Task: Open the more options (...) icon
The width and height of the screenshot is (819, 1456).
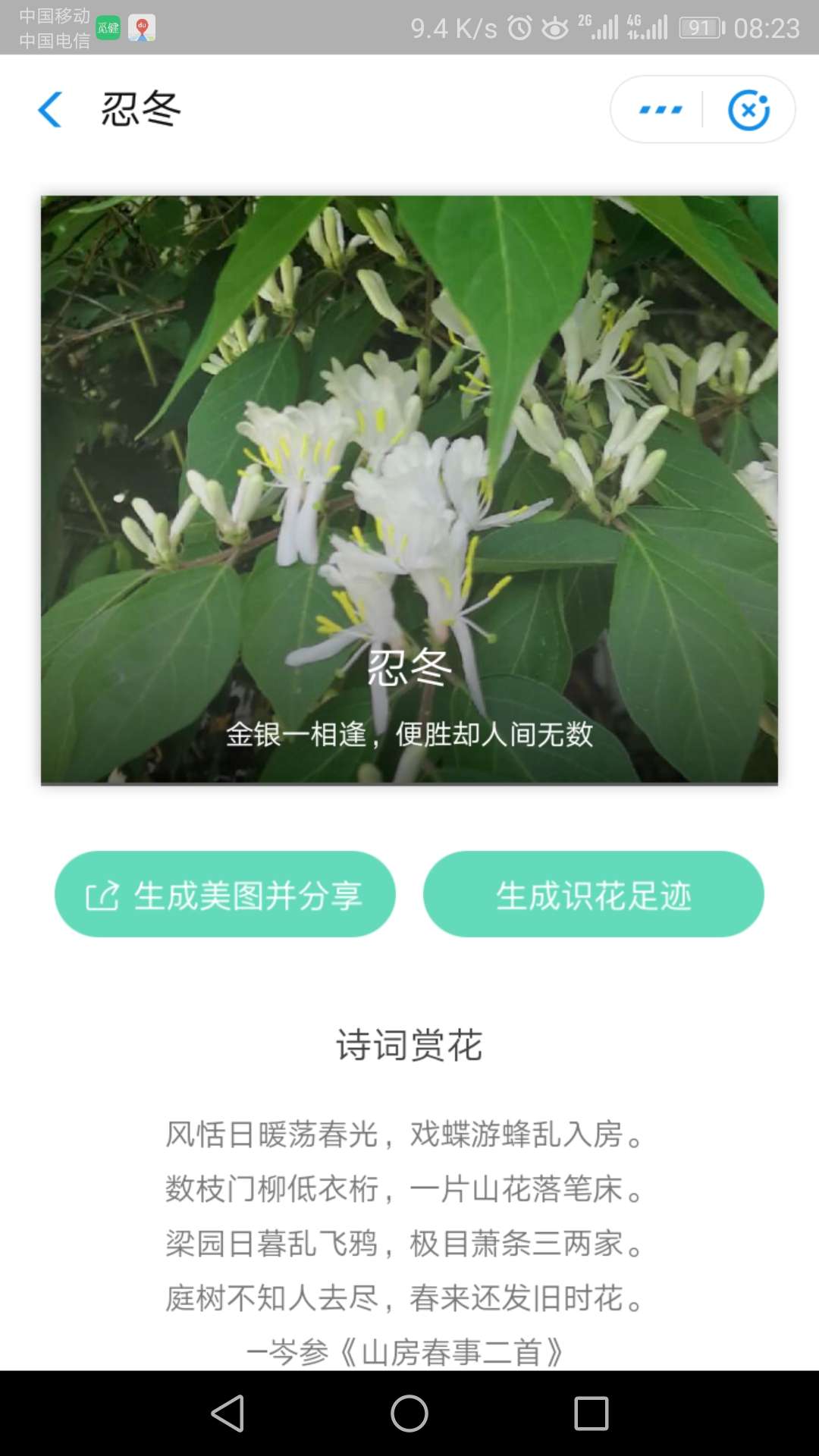Action: click(x=658, y=109)
